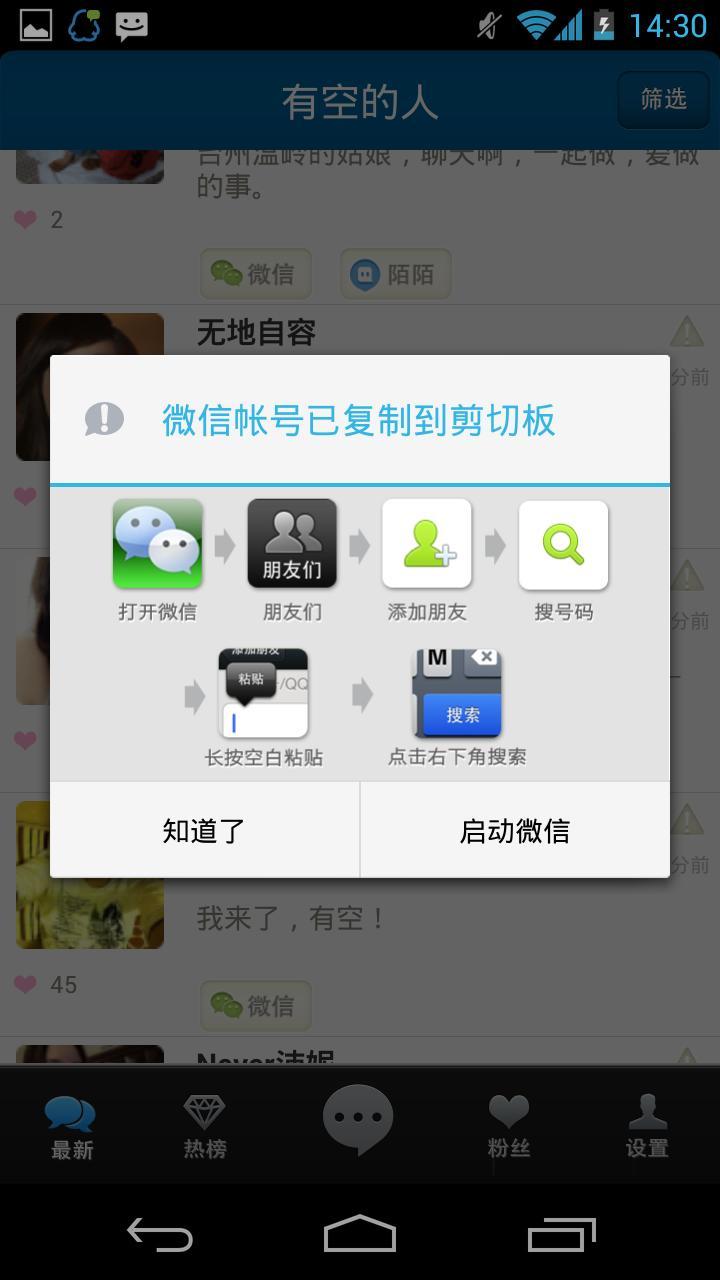
Task: Go back using system back button
Action: click(160, 1235)
